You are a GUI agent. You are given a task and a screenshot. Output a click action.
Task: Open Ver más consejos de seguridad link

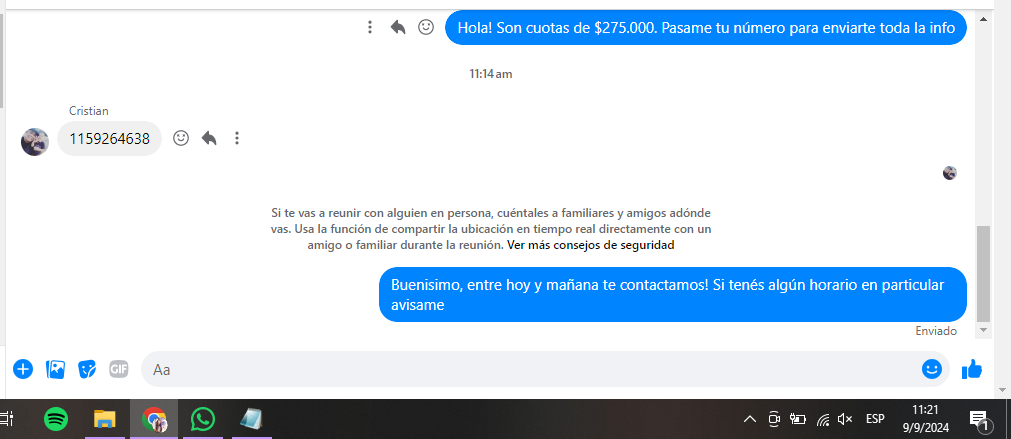pyautogui.click(x=590, y=245)
